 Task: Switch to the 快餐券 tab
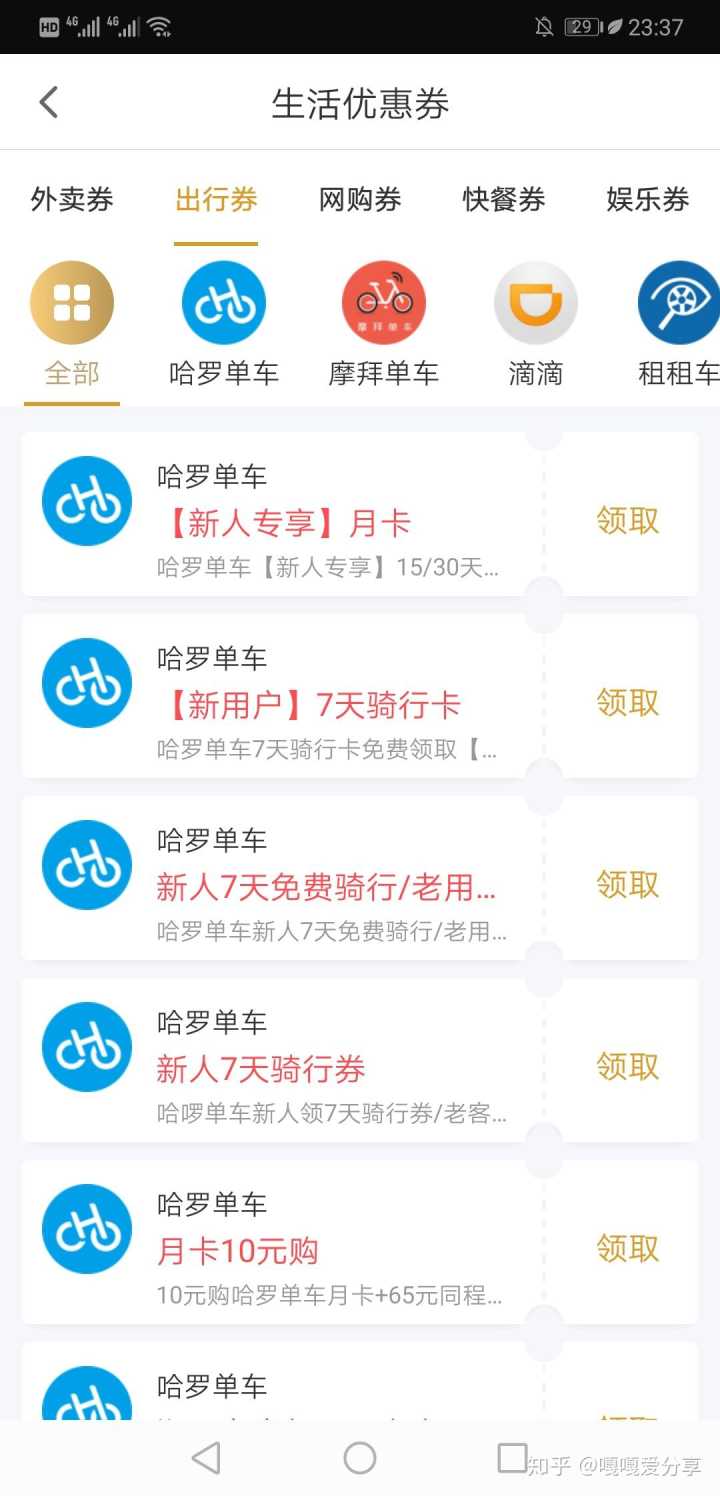point(504,199)
